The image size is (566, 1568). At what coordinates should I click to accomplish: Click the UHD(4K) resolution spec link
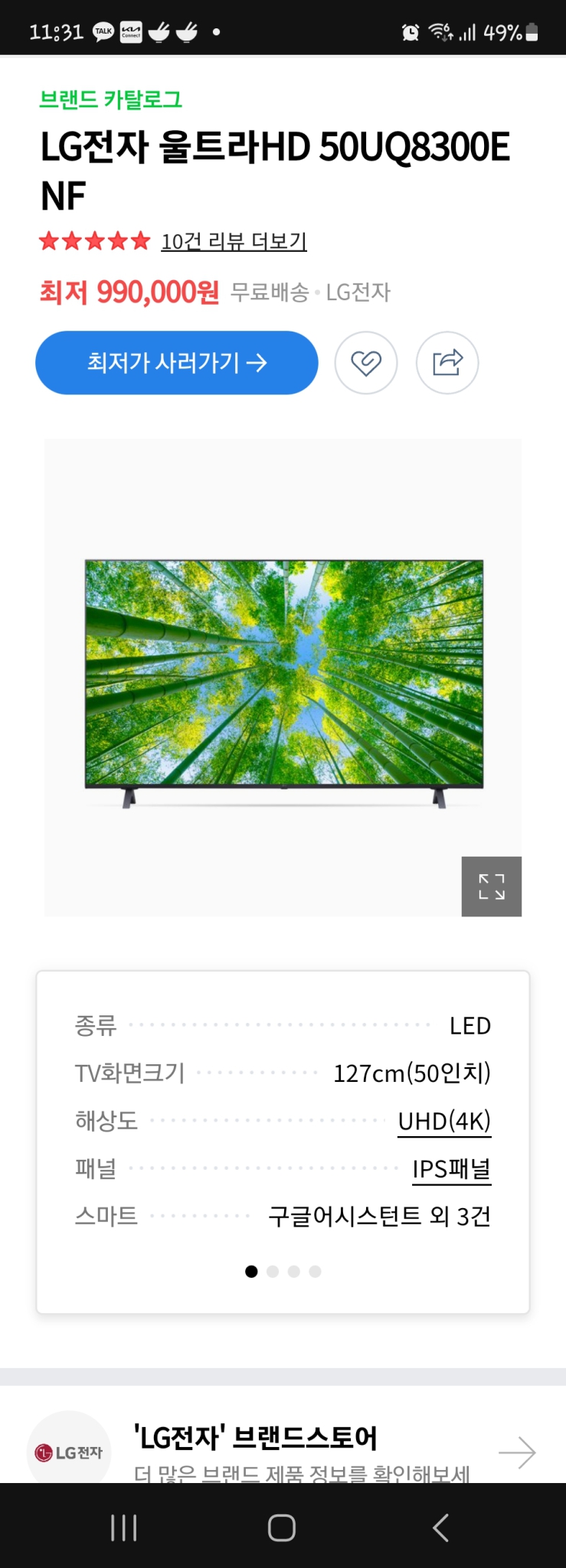pos(444,1121)
